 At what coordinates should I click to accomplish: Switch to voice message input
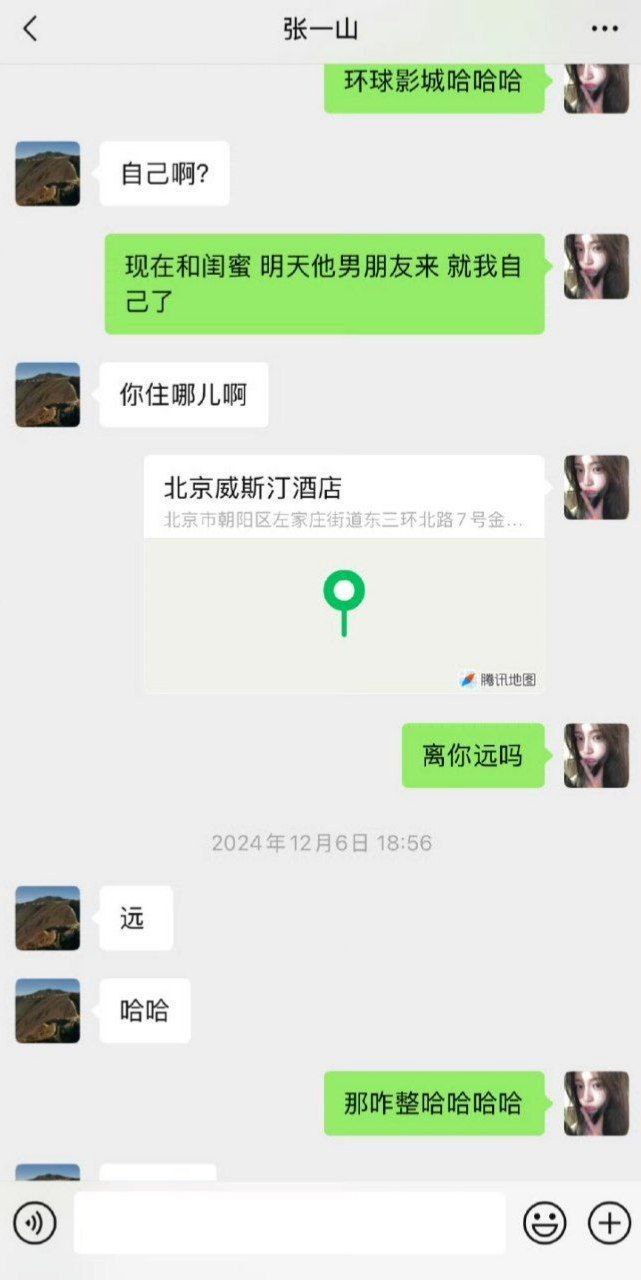tap(35, 1223)
